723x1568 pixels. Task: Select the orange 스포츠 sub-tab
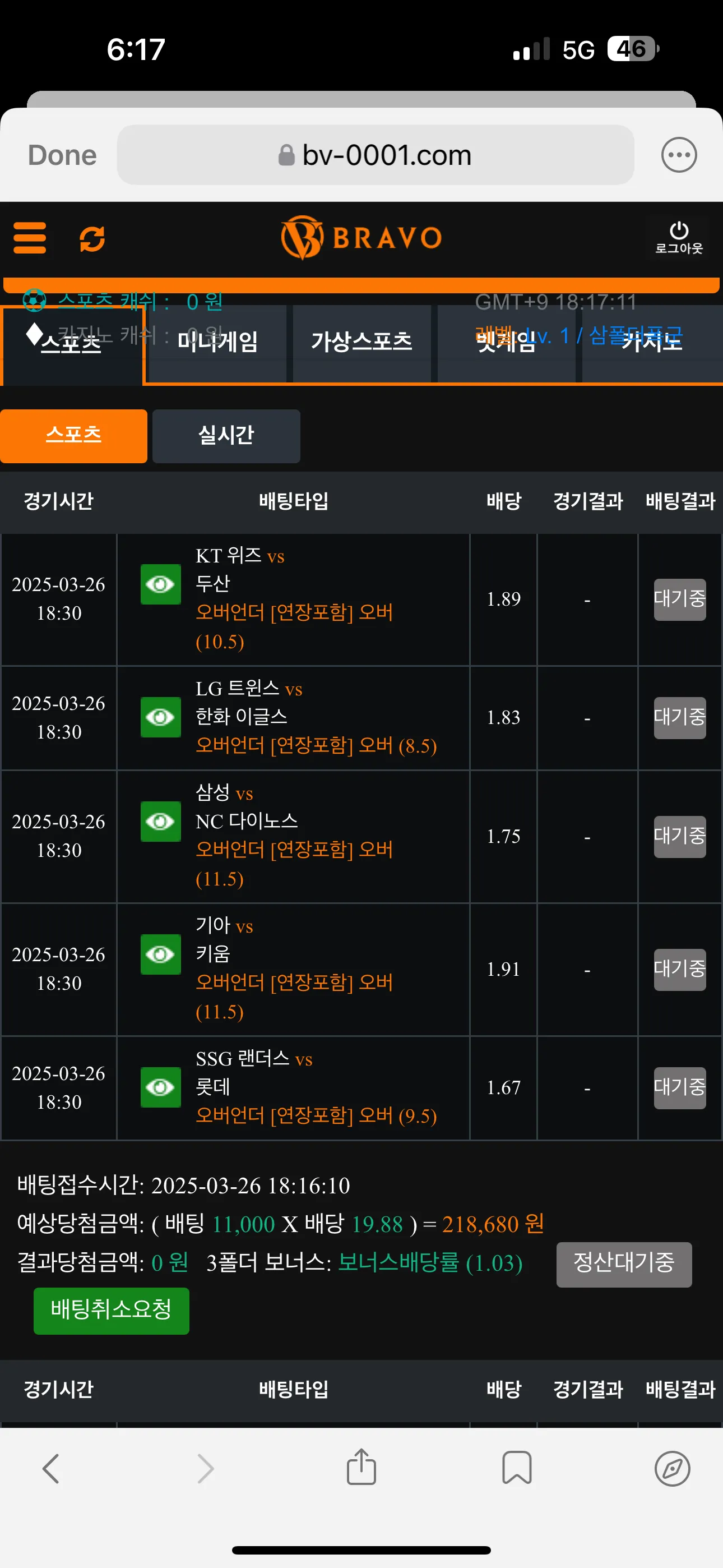click(x=73, y=436)
